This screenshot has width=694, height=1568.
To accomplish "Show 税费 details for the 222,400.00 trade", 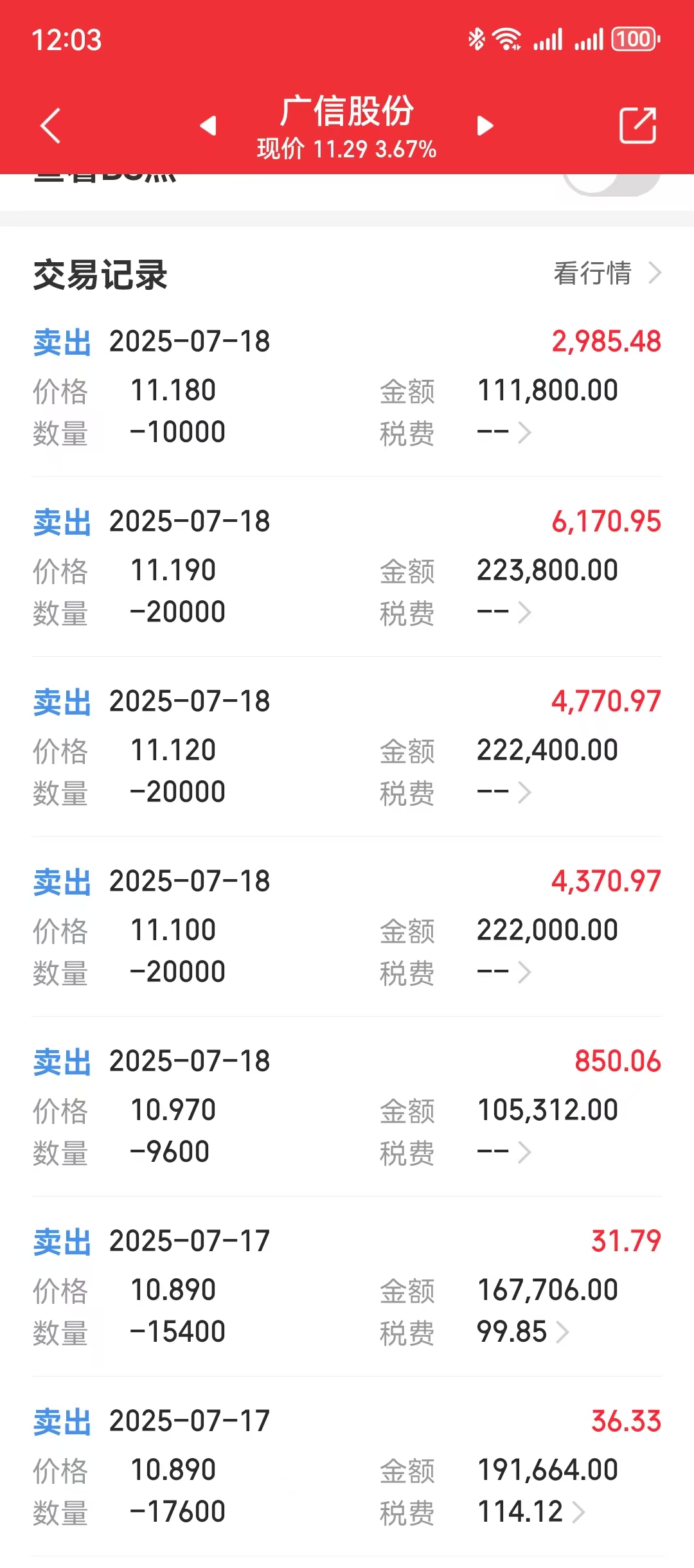I will click(504, 792).
